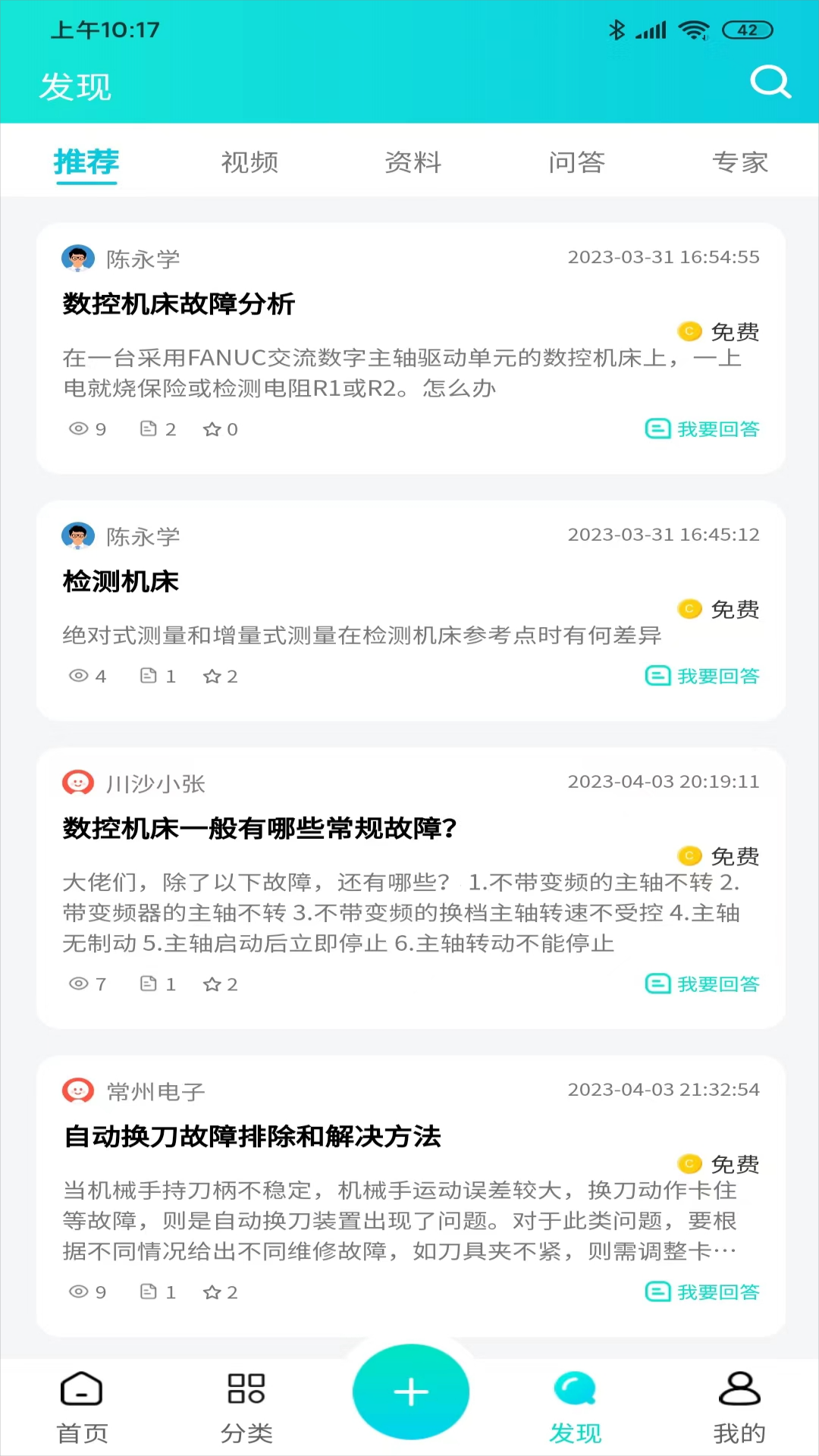Switch to the 问答 tab
The image size is (819, 1456).
576,162
